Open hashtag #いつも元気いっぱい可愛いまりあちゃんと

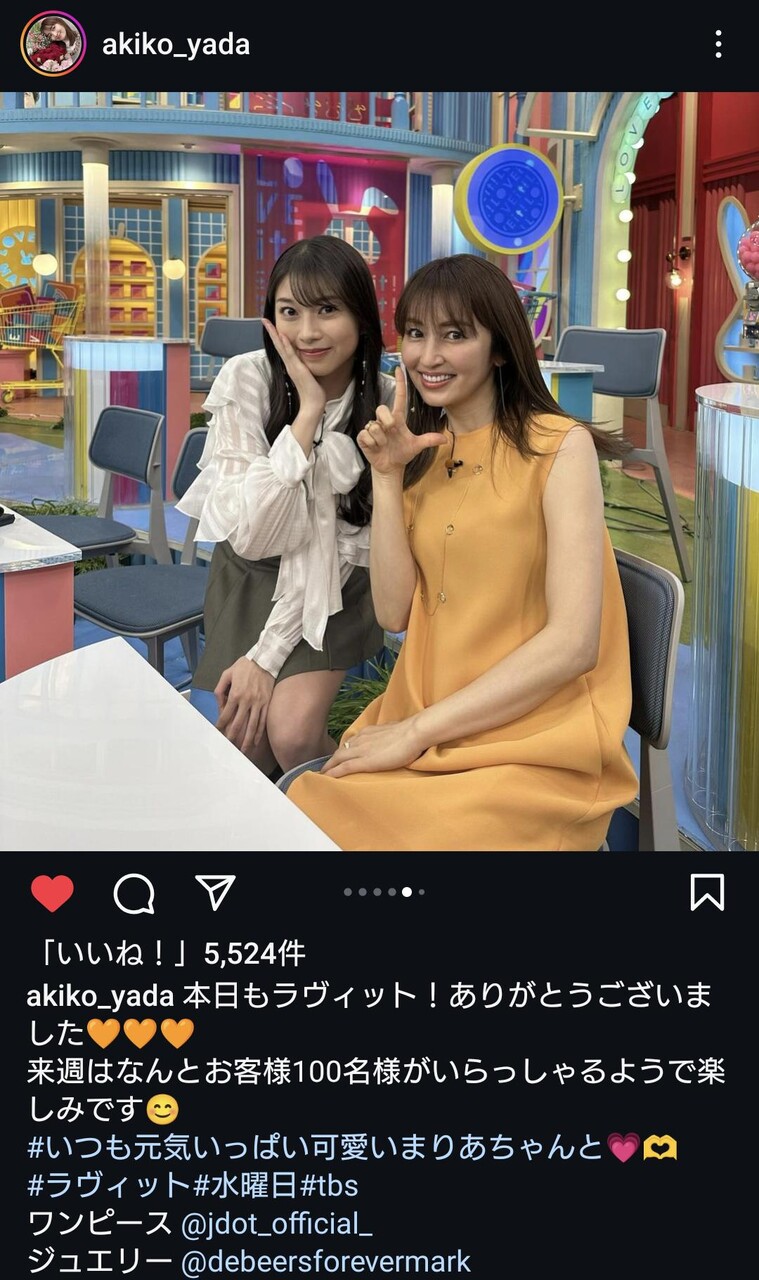316,1147
